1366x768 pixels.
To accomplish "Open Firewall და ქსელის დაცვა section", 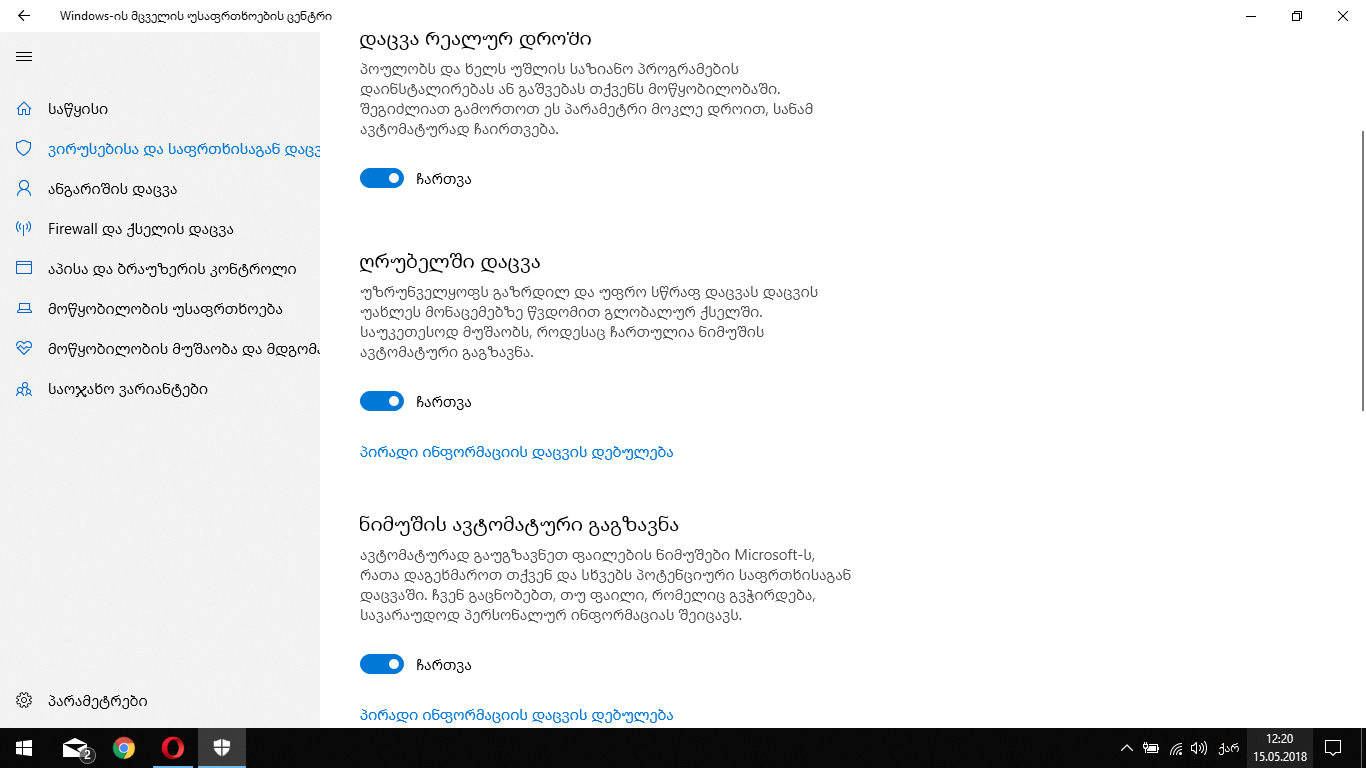I will [140, 229].
